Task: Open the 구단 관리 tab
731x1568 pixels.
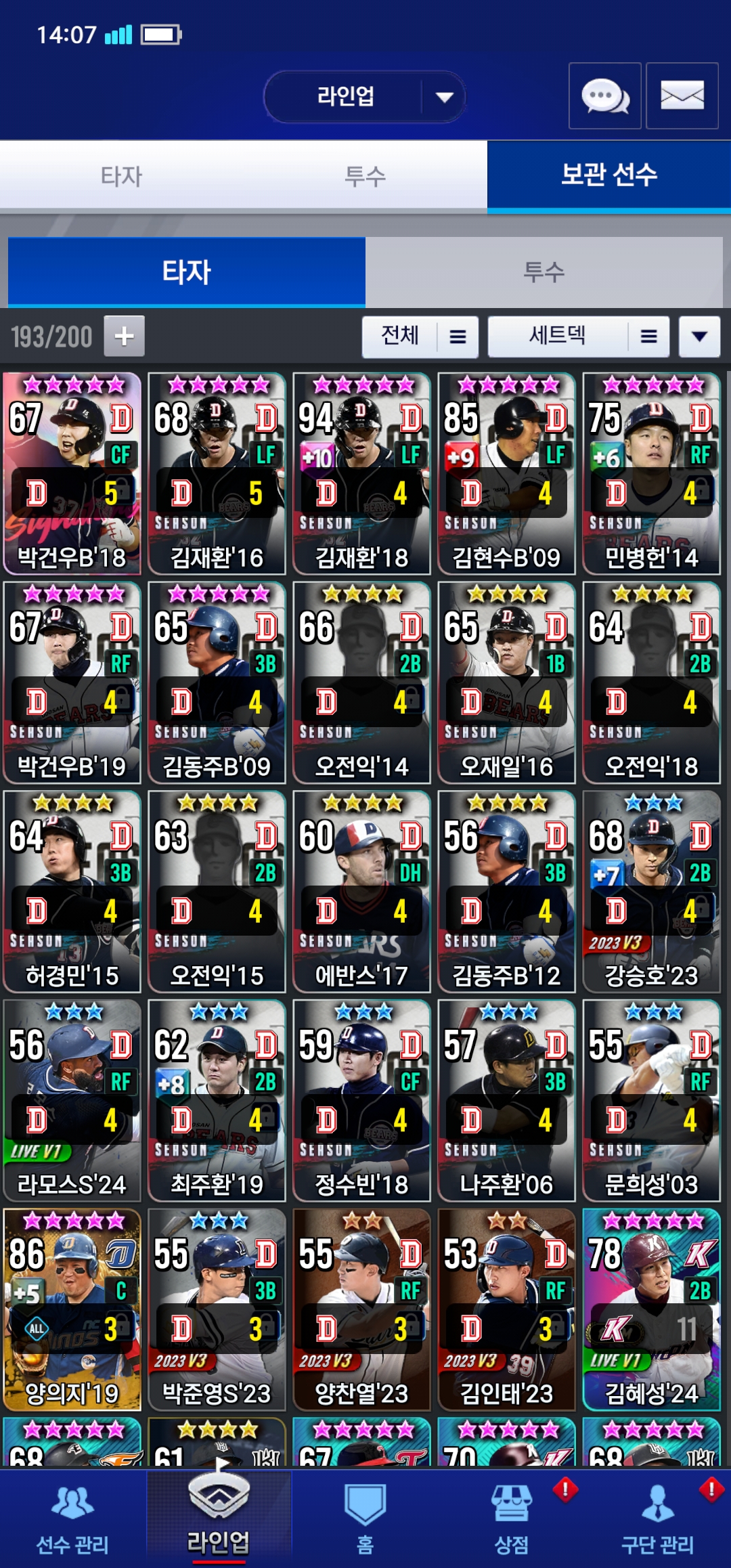Action: [x=658, y=1519]
